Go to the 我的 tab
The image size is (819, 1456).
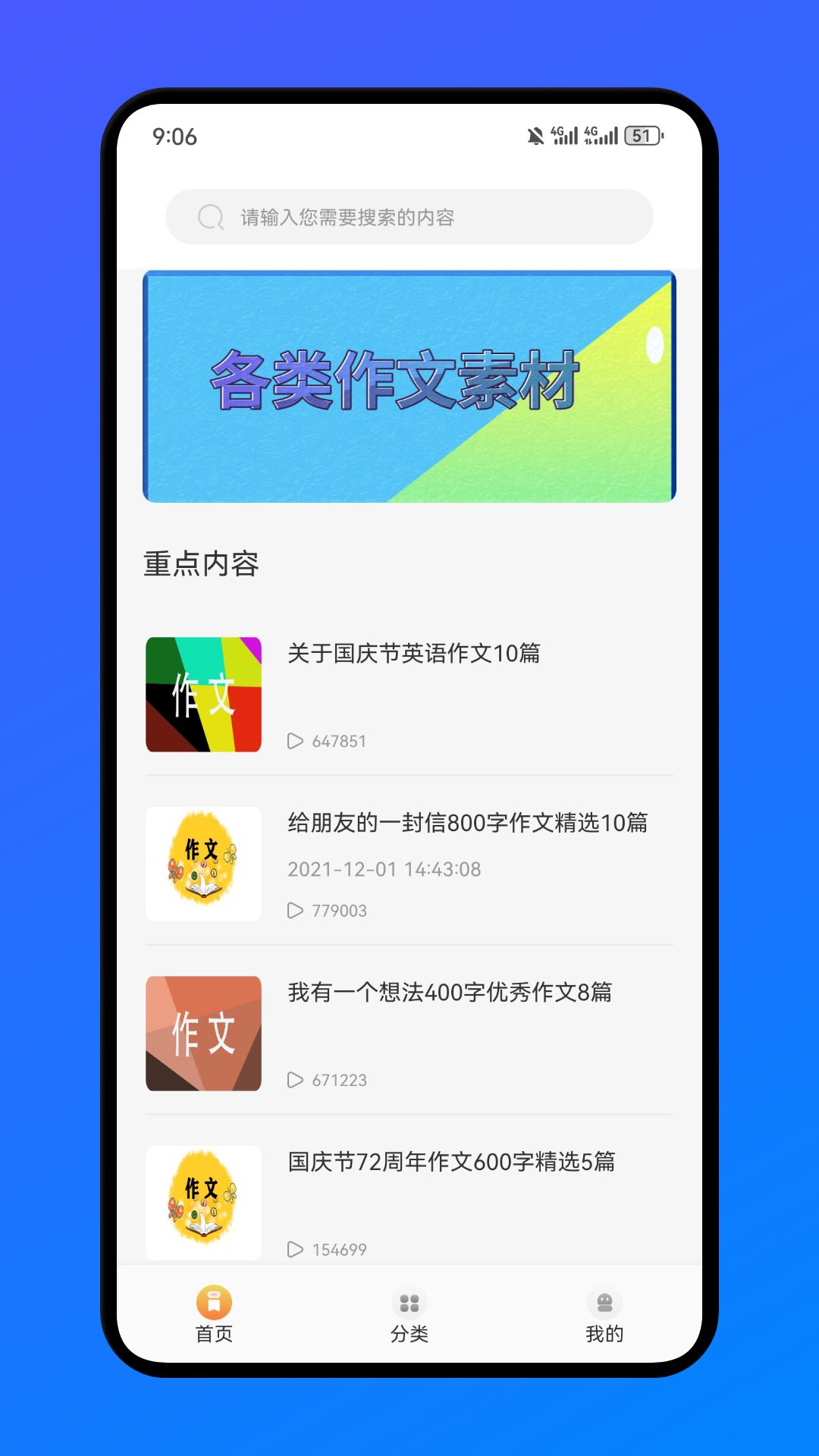point(604,1315)
